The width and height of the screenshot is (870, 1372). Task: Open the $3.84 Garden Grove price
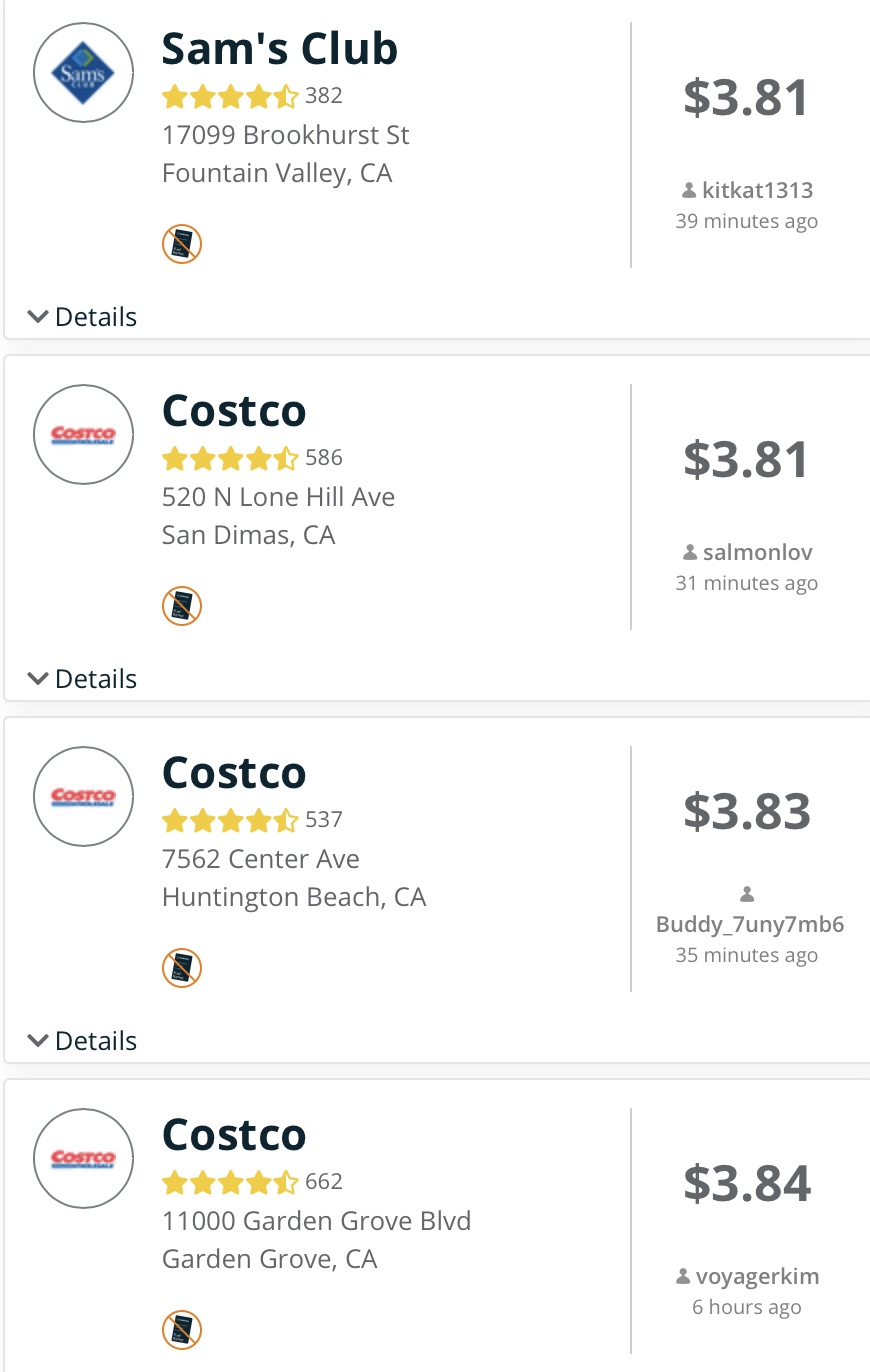pos(746,1181)
